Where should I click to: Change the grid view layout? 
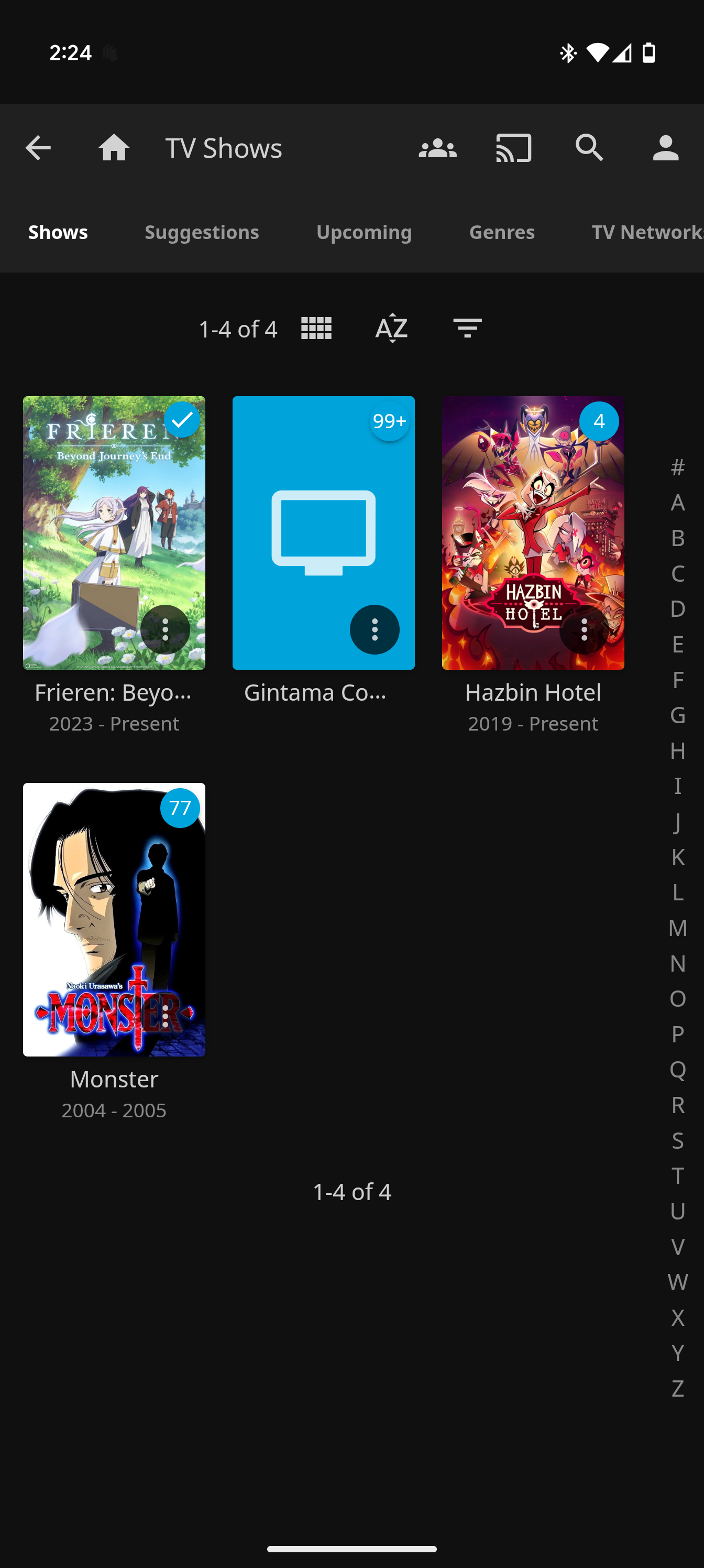click(x=316, y=328)
